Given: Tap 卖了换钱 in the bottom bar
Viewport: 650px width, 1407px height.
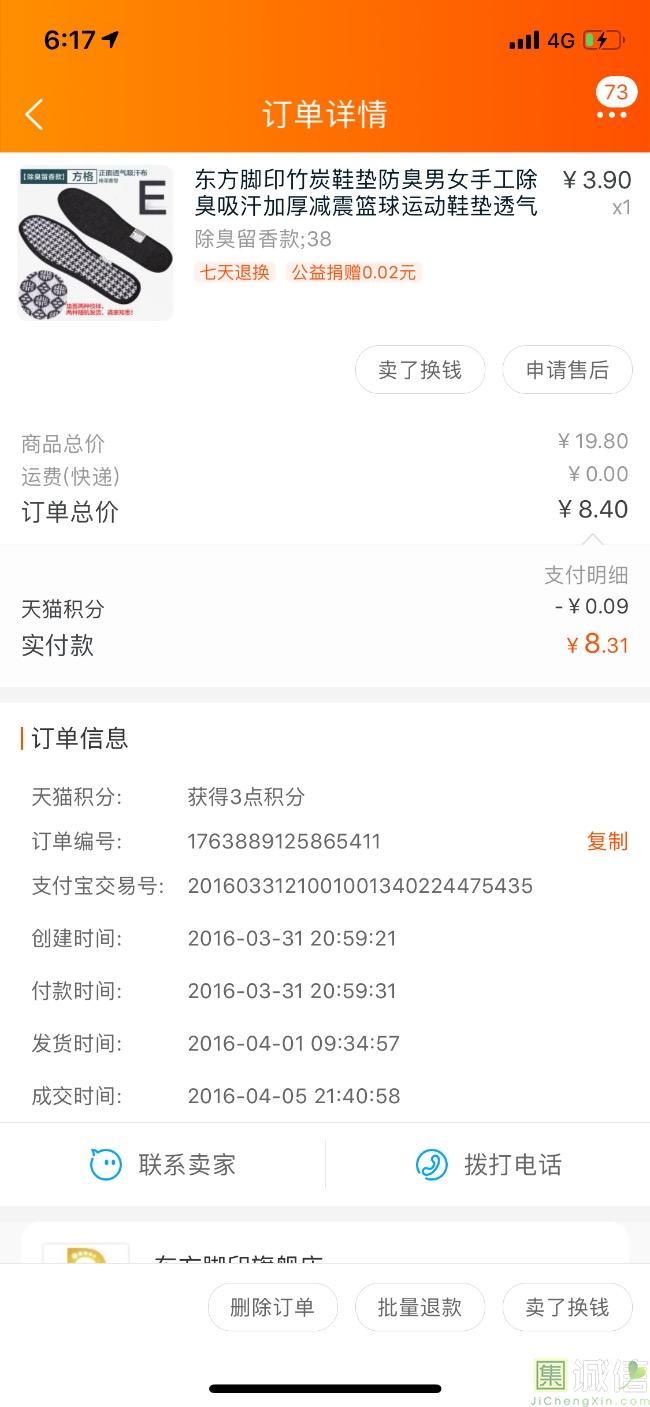Looking at the screenshot, I should pyautogui.click(x=567, y=1307).
